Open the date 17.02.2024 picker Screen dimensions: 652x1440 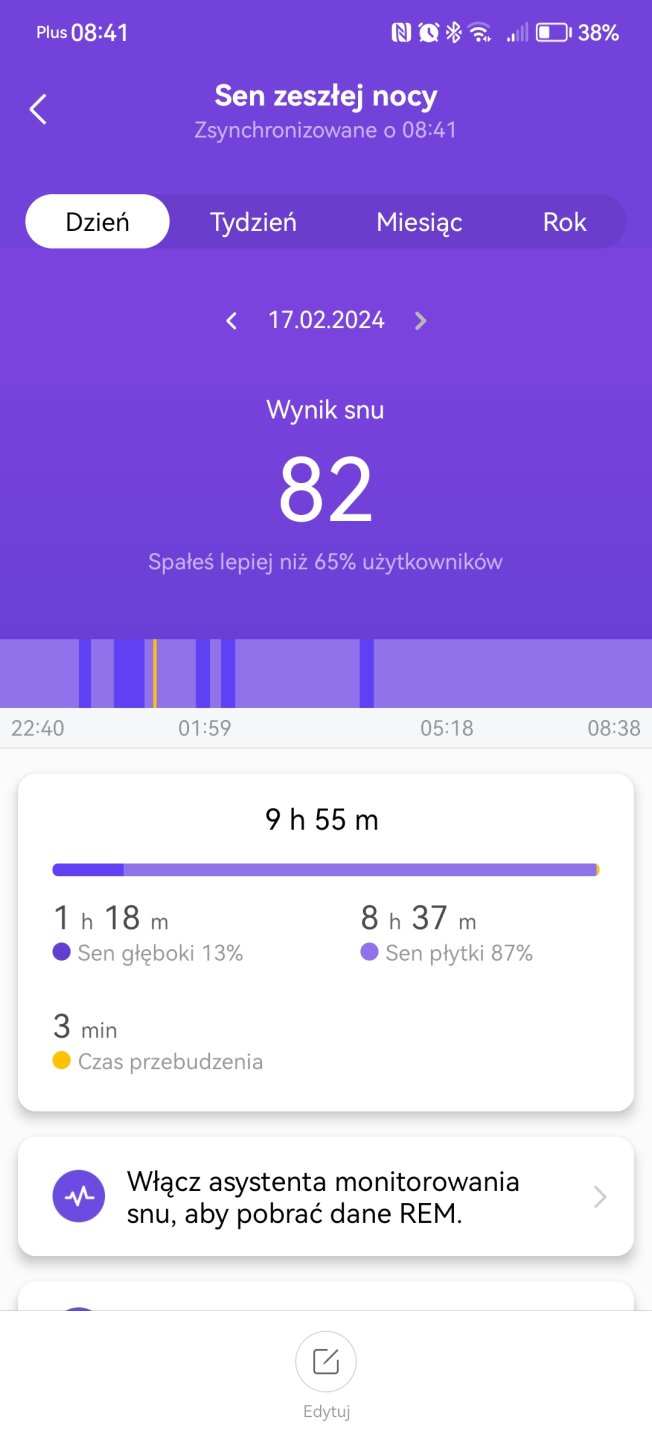click(x=326, y=320)
